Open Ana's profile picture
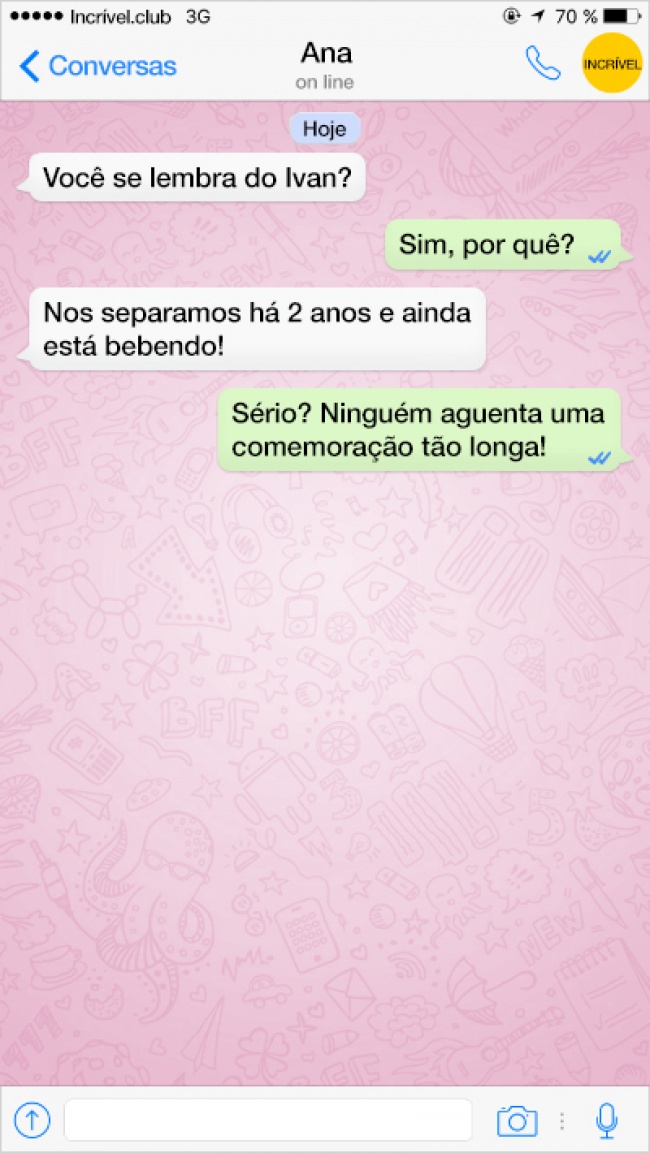The height and width of the screenshot is (1153, 650). coord(611,63)
